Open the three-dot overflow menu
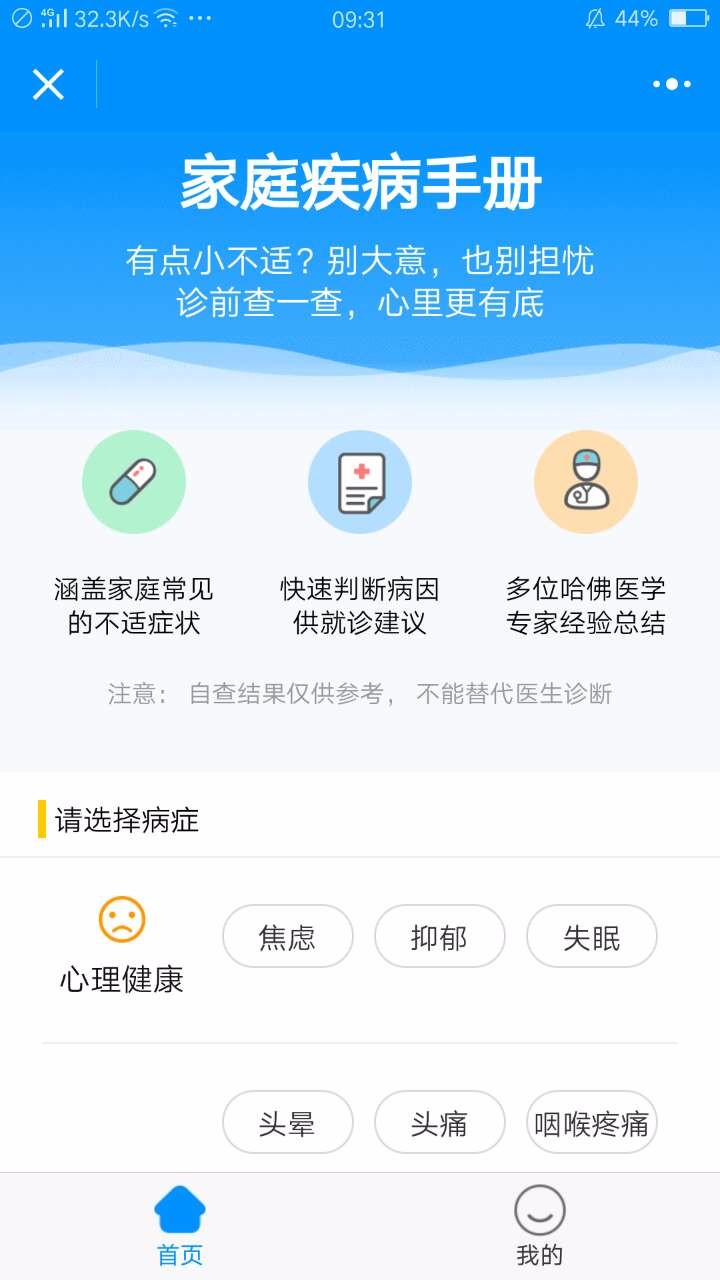 [x=672, y=85]
